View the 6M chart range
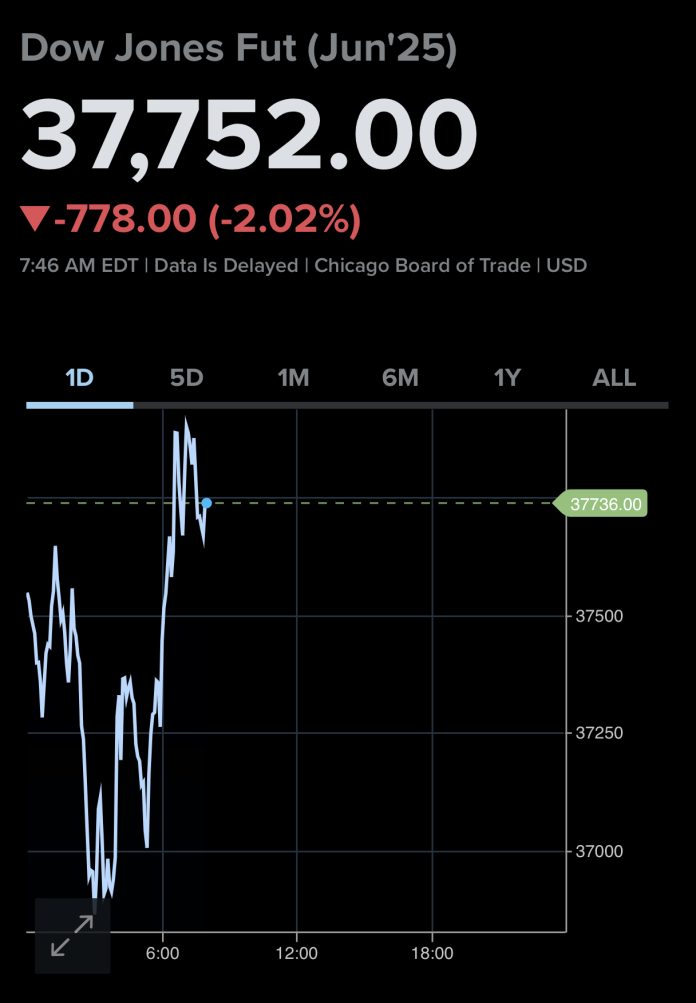This screenshot has height=1003, width=696. [x=400, y=378]
